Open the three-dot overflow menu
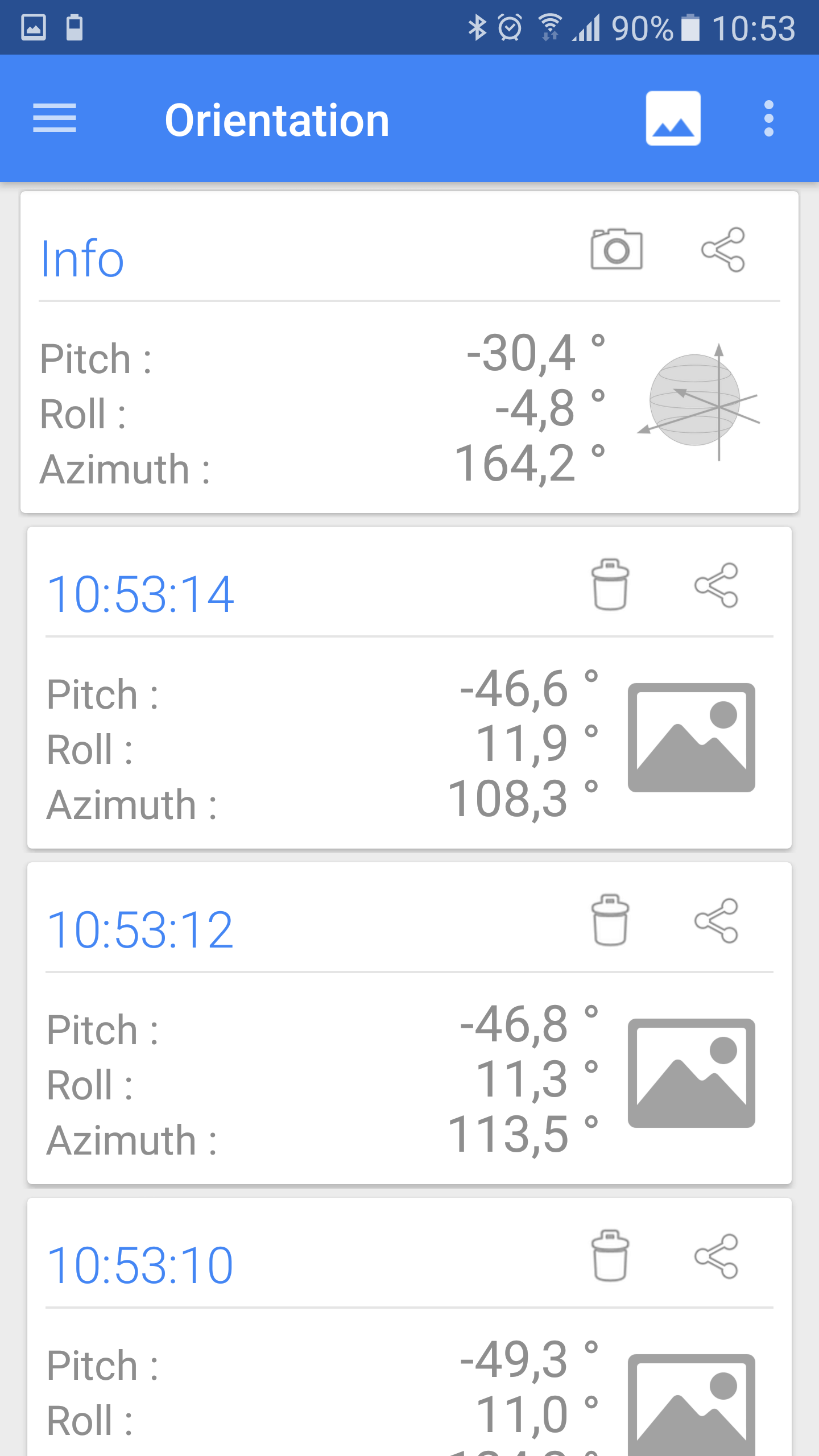819x1456 pixels. pos(768,118)
